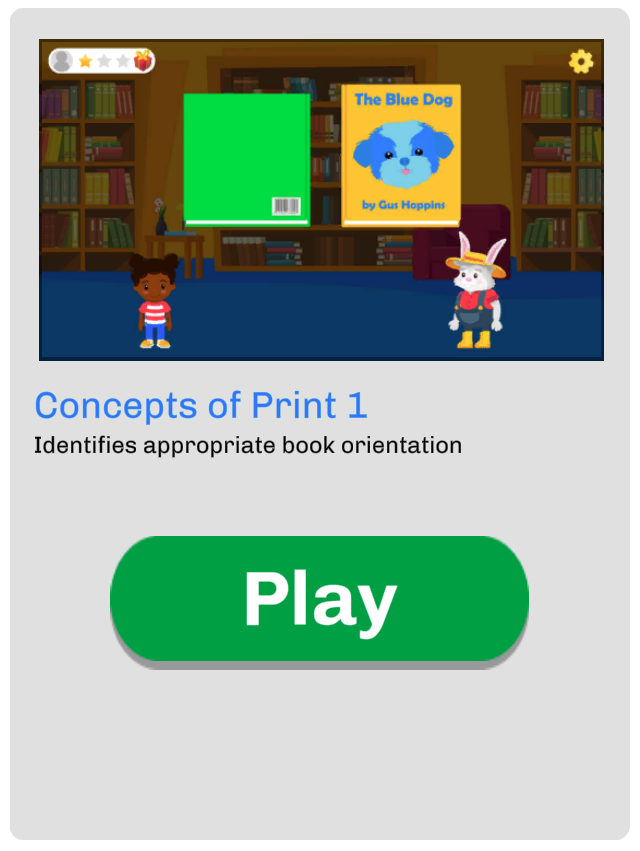This screenshot has width=640, height=851.
Task: Open the library game preview image
Action: pos(321,200)
